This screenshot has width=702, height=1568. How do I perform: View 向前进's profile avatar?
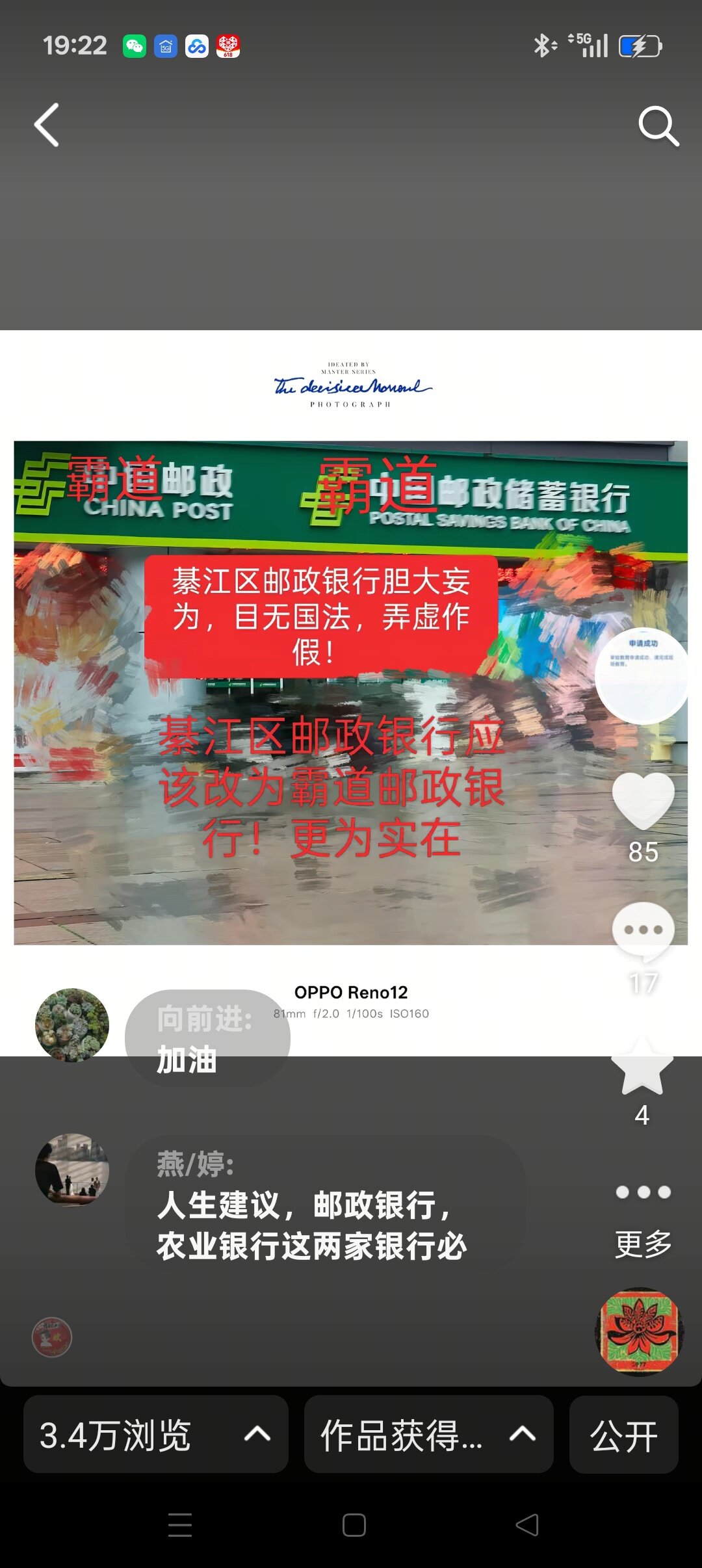[72, 1025]
